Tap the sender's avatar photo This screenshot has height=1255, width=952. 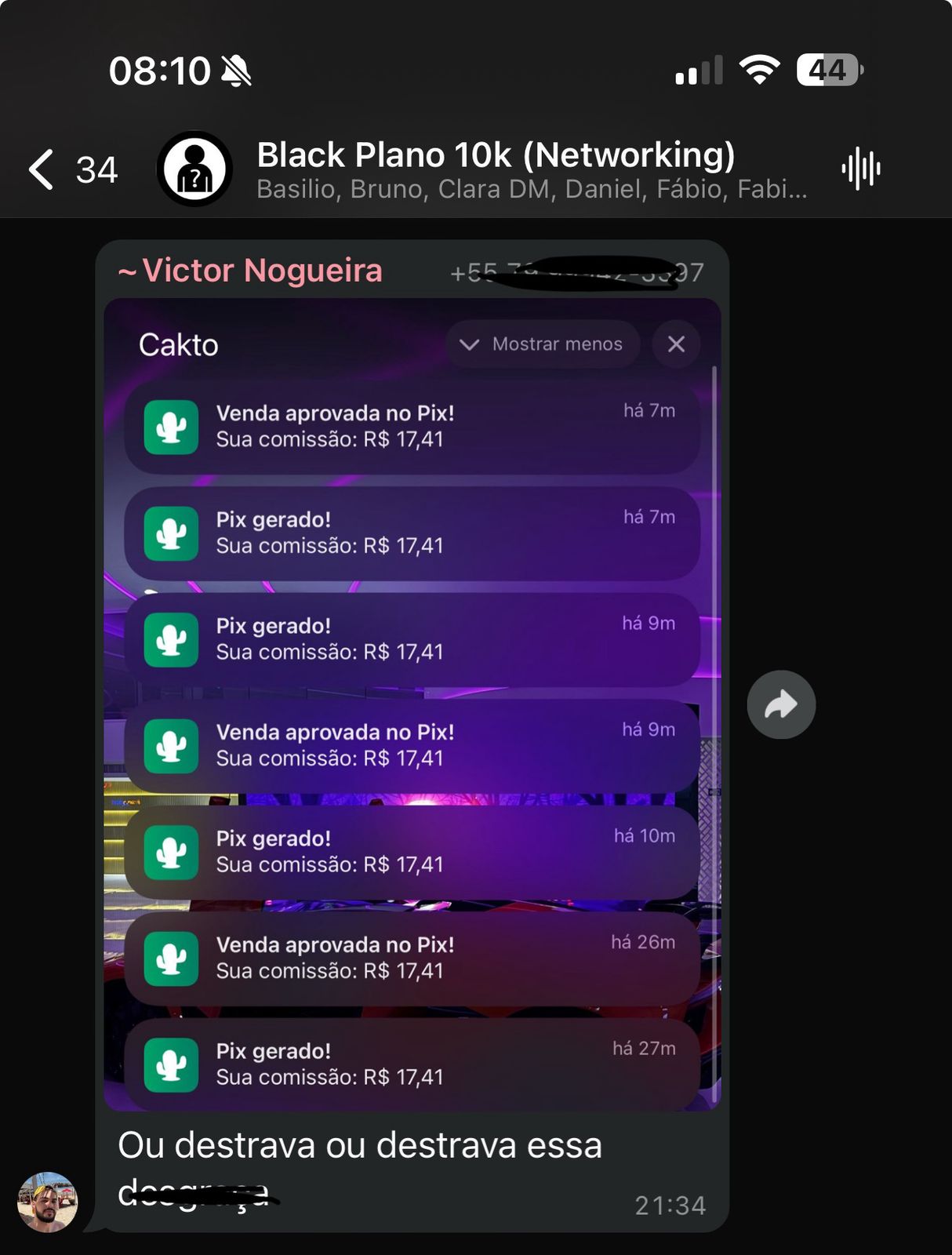coord(48,1202)
